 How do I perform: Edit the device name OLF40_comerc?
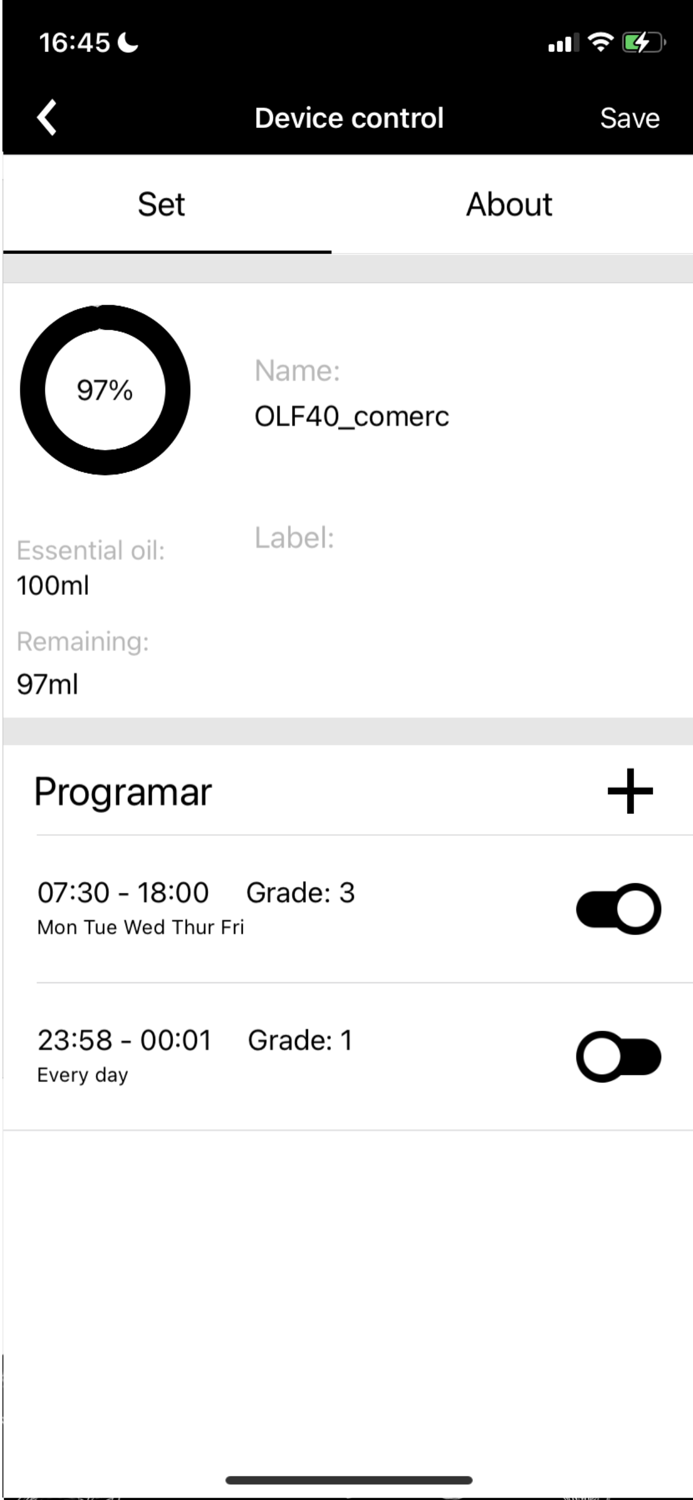point(352,416)
